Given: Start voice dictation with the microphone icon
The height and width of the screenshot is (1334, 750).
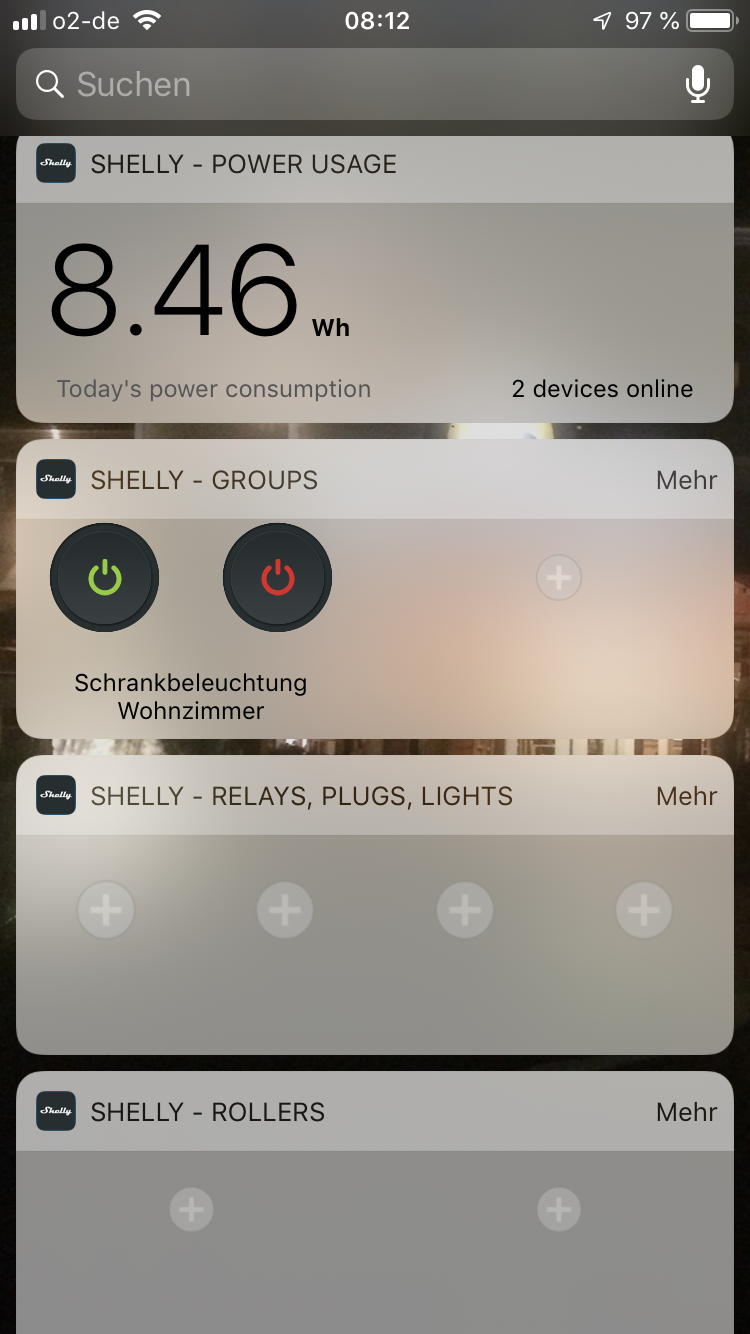Looking at the screenshot, I should click(698, 85).
